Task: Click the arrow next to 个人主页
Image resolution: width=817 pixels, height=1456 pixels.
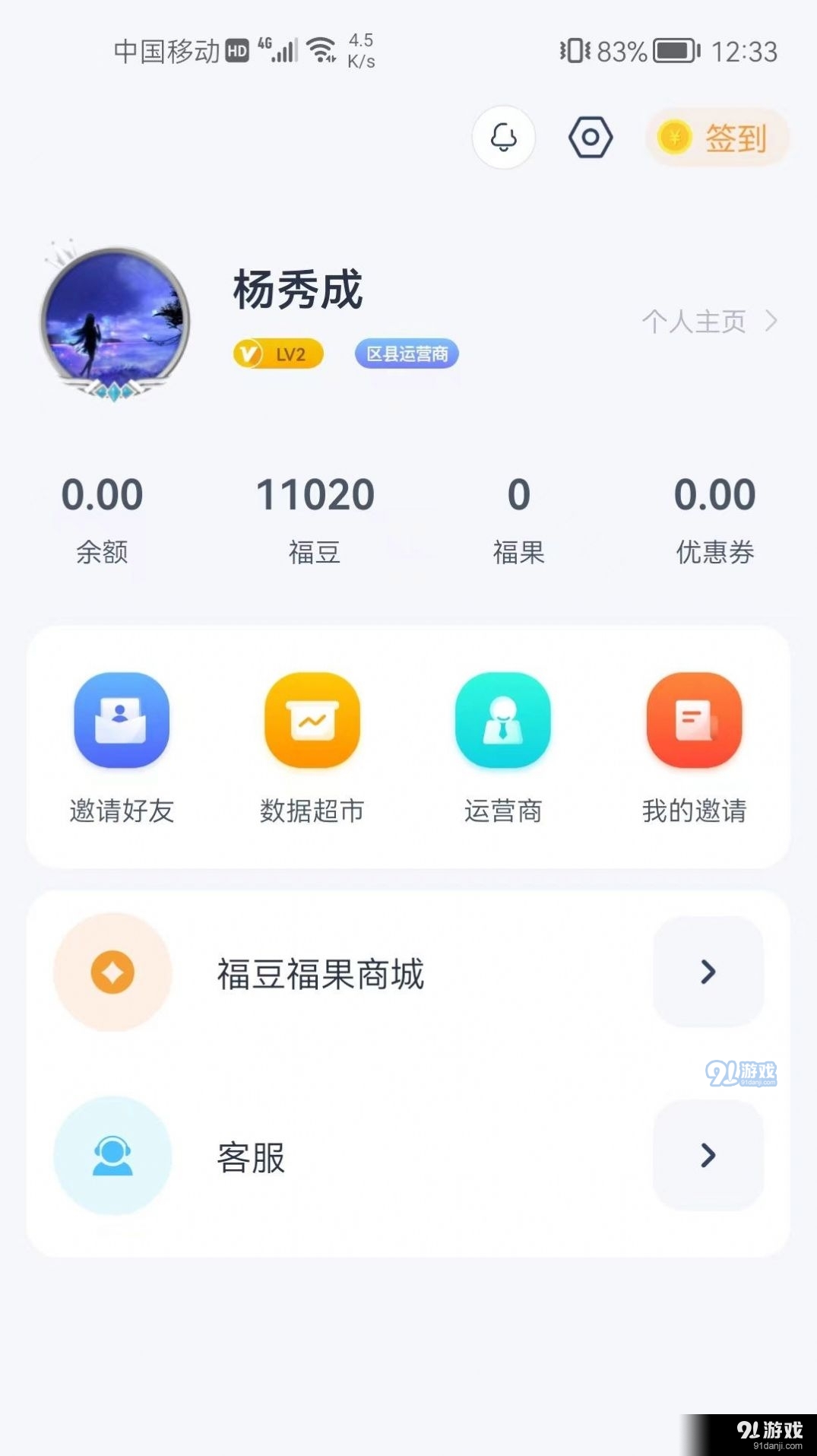Action: click(x=771, y=321)
